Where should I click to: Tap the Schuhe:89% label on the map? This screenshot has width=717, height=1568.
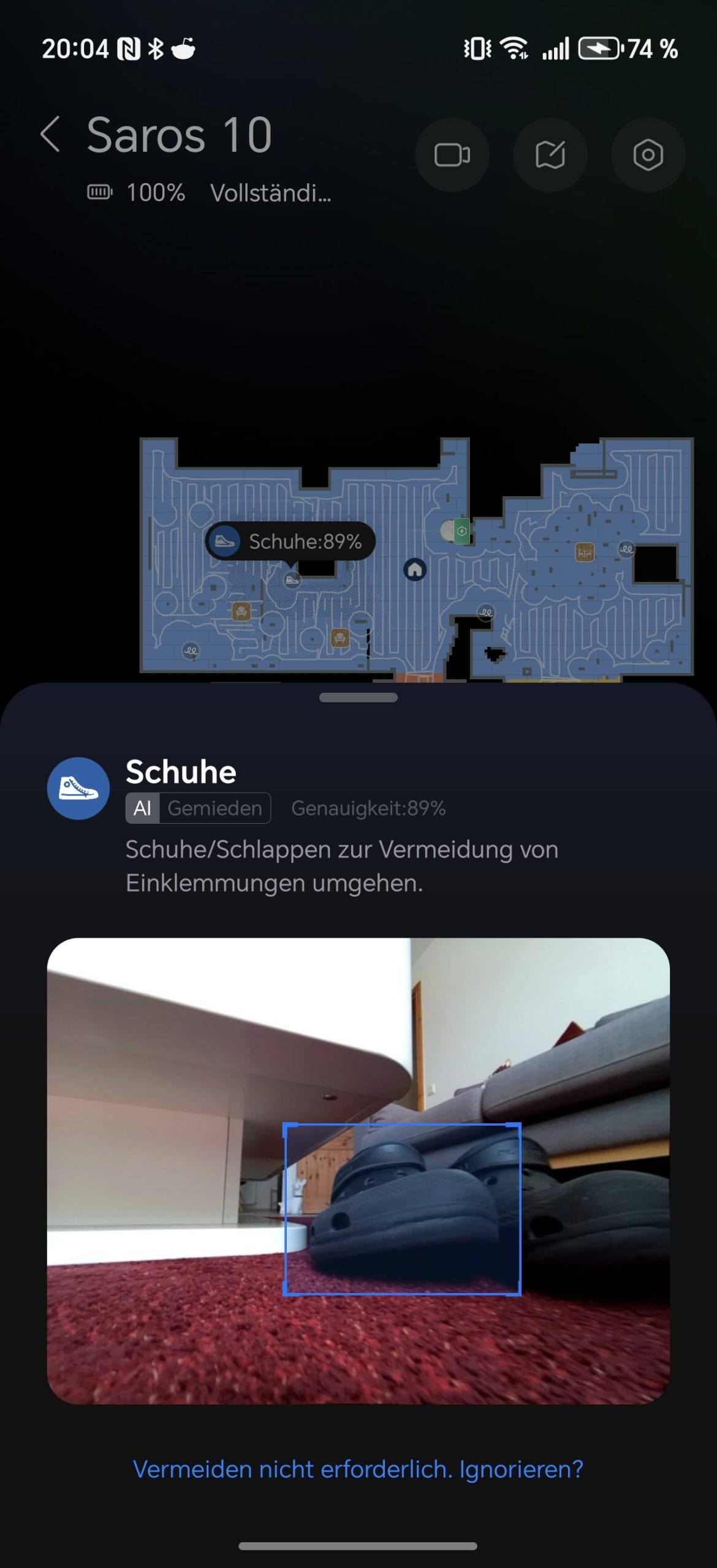290,541
